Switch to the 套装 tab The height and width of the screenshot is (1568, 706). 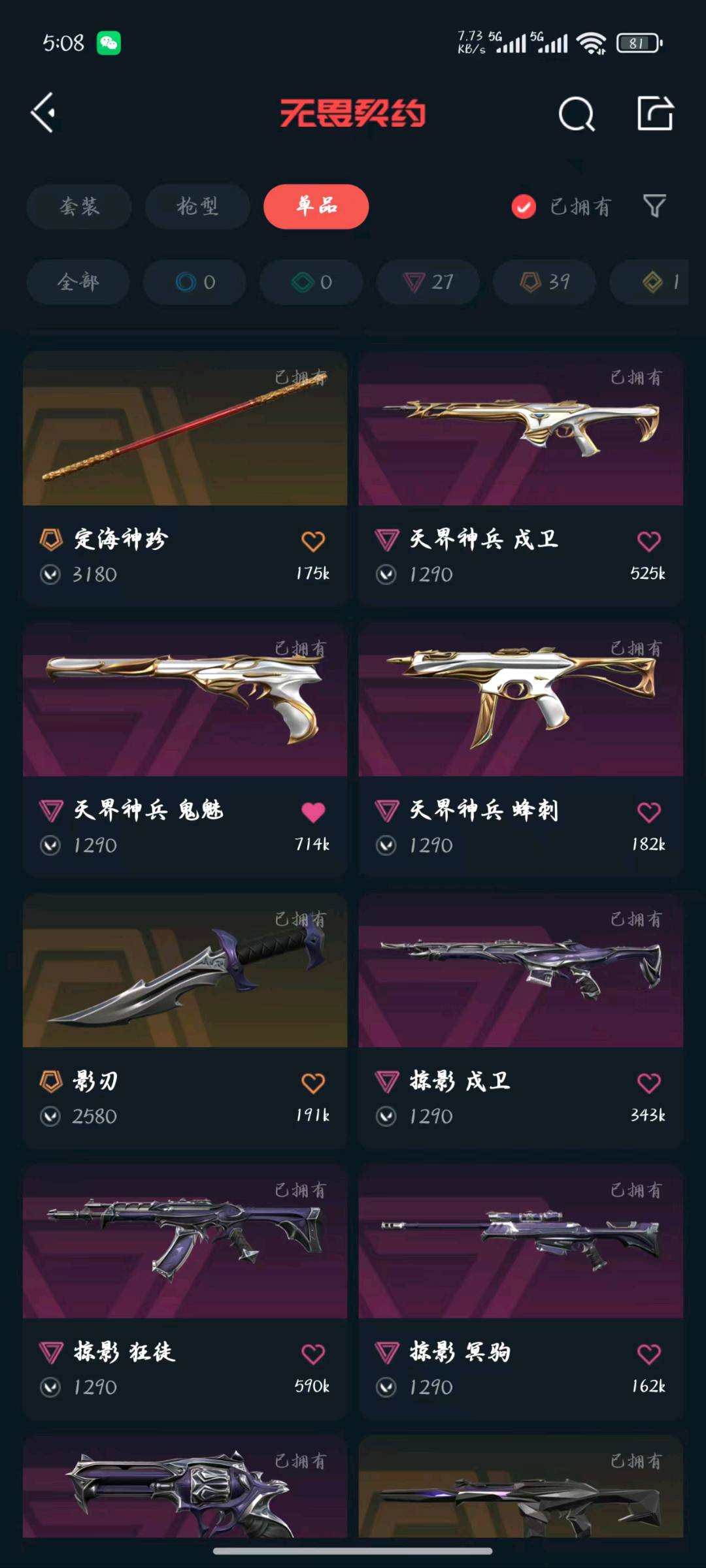click(79, 206)
